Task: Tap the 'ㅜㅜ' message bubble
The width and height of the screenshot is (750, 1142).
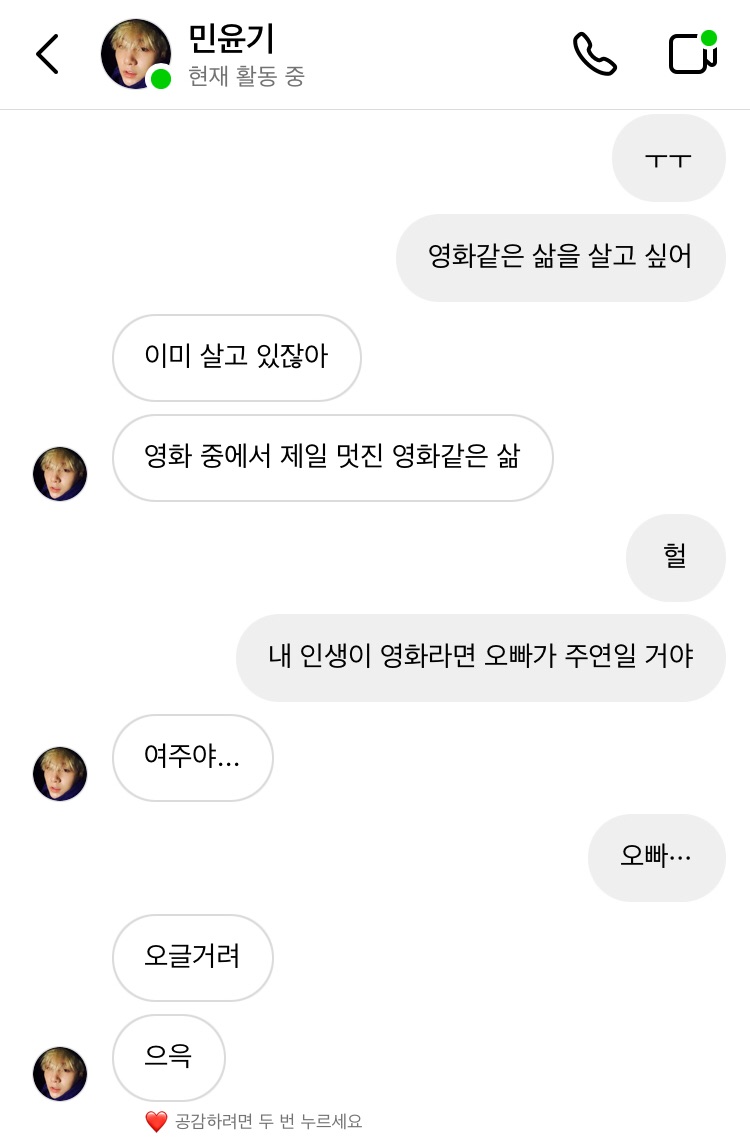Action: (669, 158)
